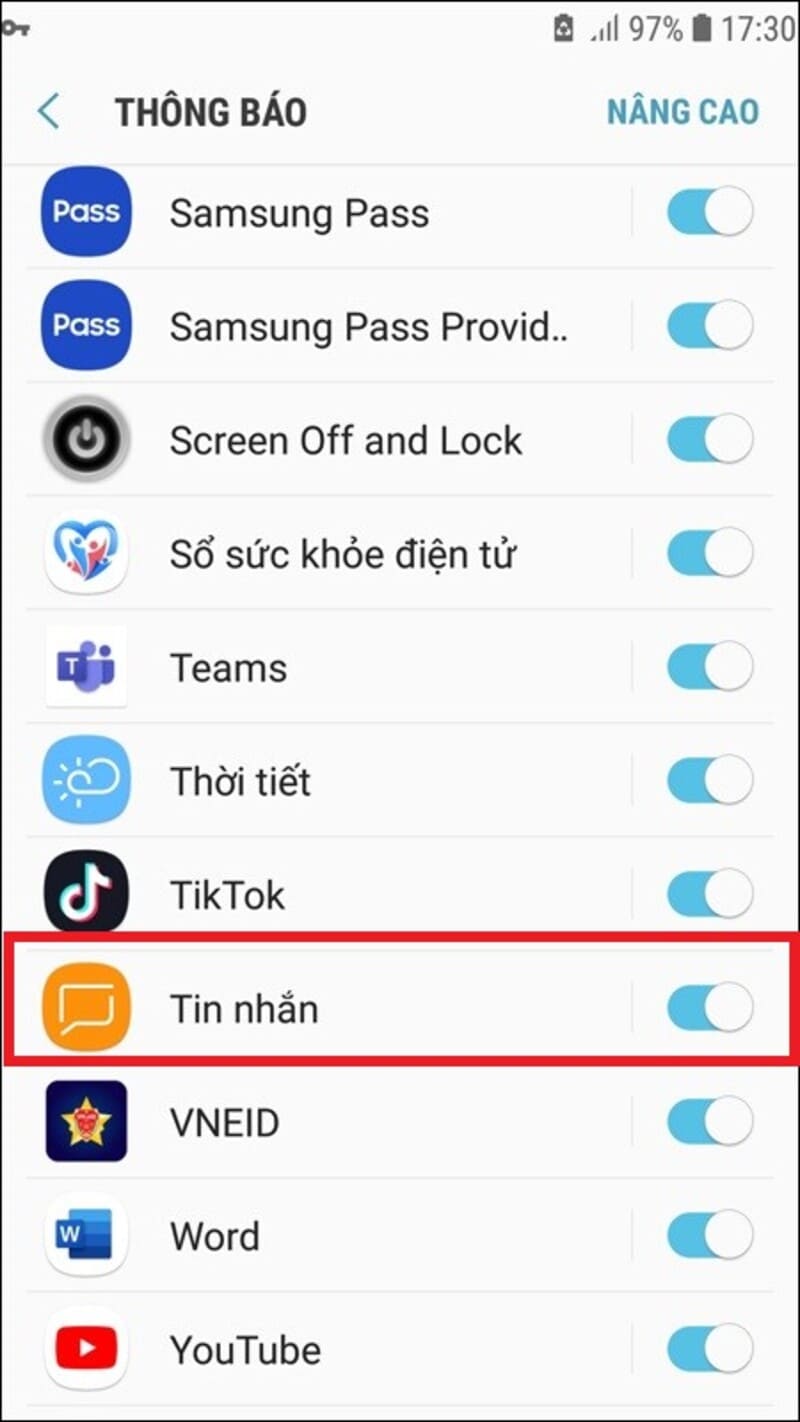Click the VNEID list entry

coord(300,1121)
